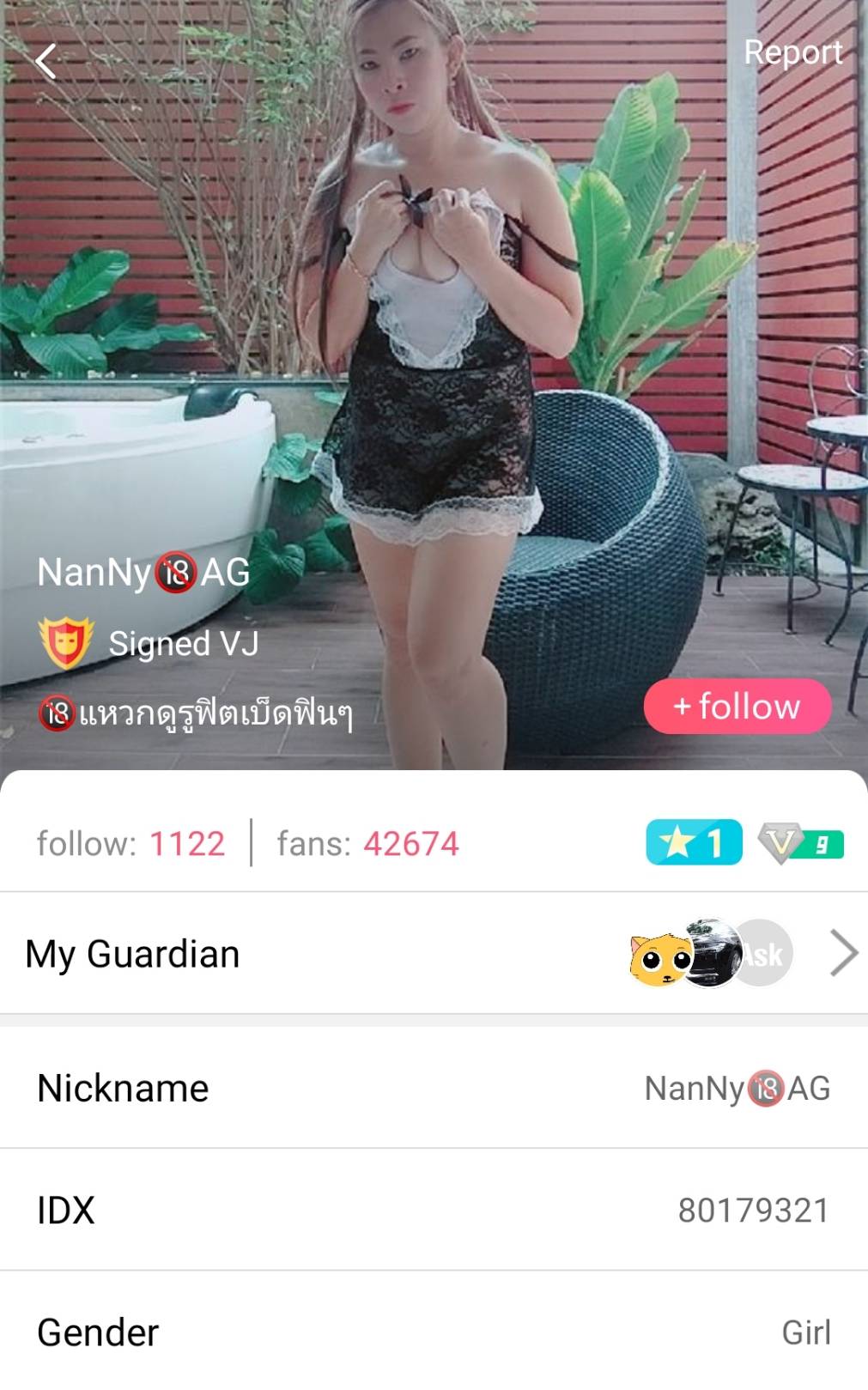Follow this streamer

point(737,707)
